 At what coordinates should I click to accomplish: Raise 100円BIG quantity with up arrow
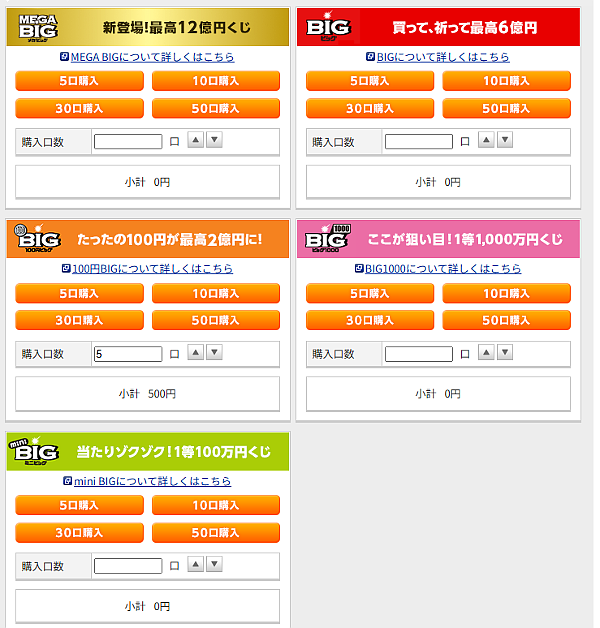click(x=196, y=352)
